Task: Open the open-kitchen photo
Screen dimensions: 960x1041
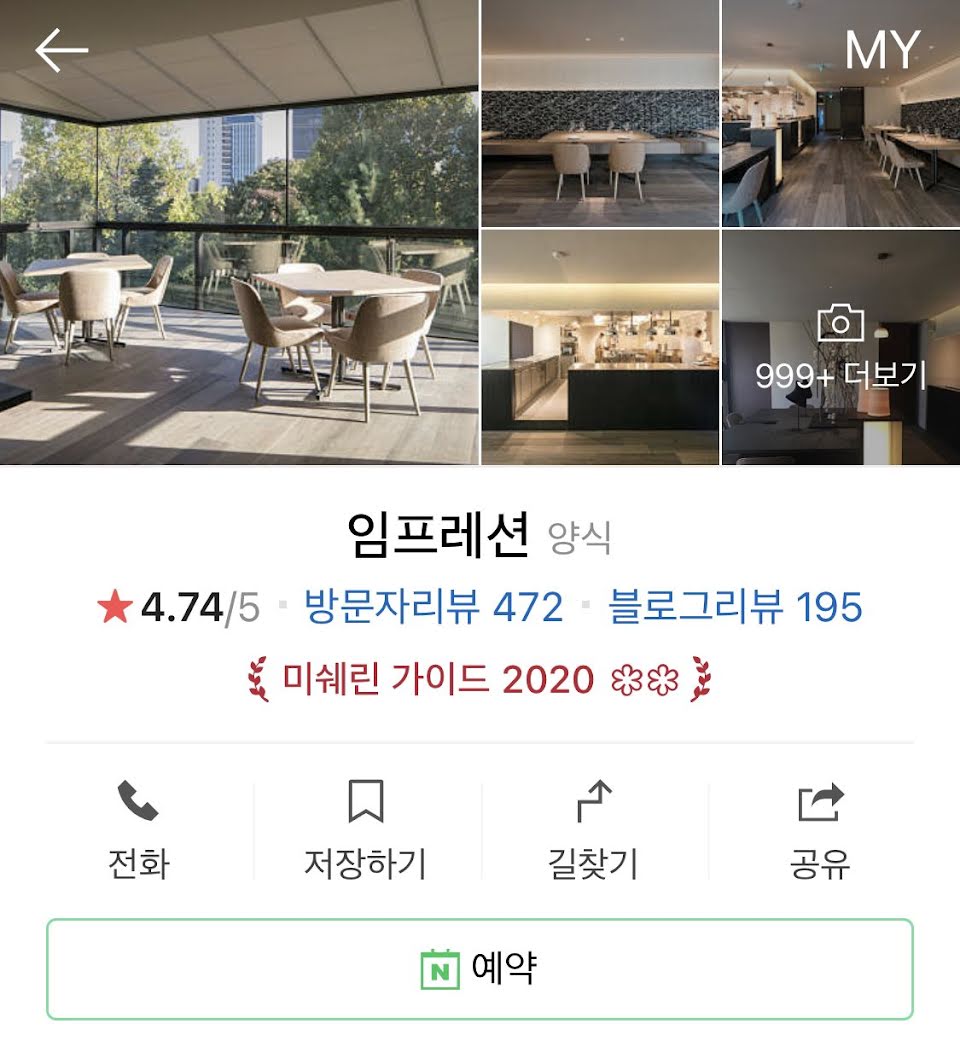Action: tap(600, 350)
